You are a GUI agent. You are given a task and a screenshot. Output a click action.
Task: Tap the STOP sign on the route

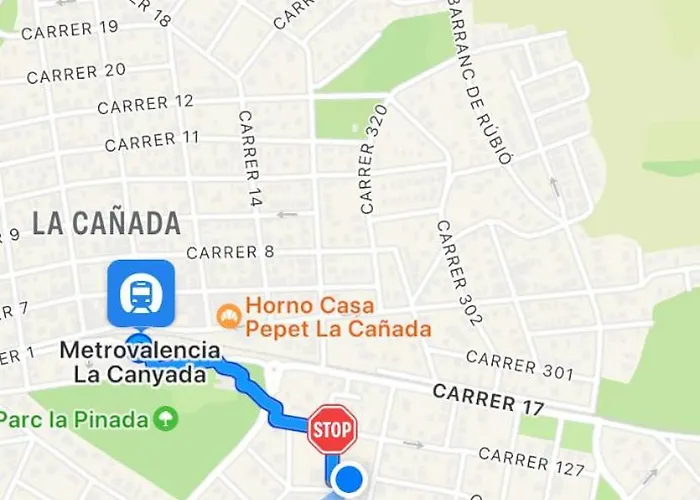click(x=332, y=430)
